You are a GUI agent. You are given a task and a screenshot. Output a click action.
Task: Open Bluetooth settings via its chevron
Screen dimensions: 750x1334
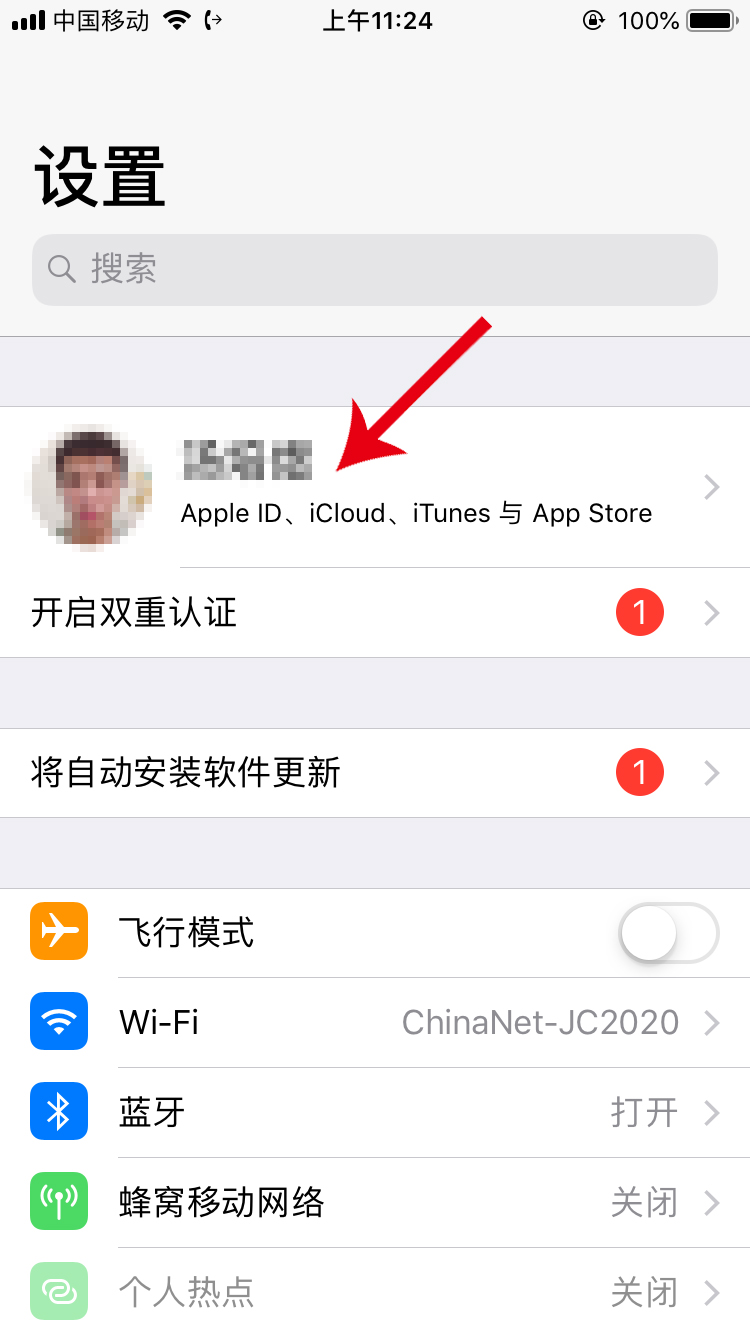[x=712, y=1112]
